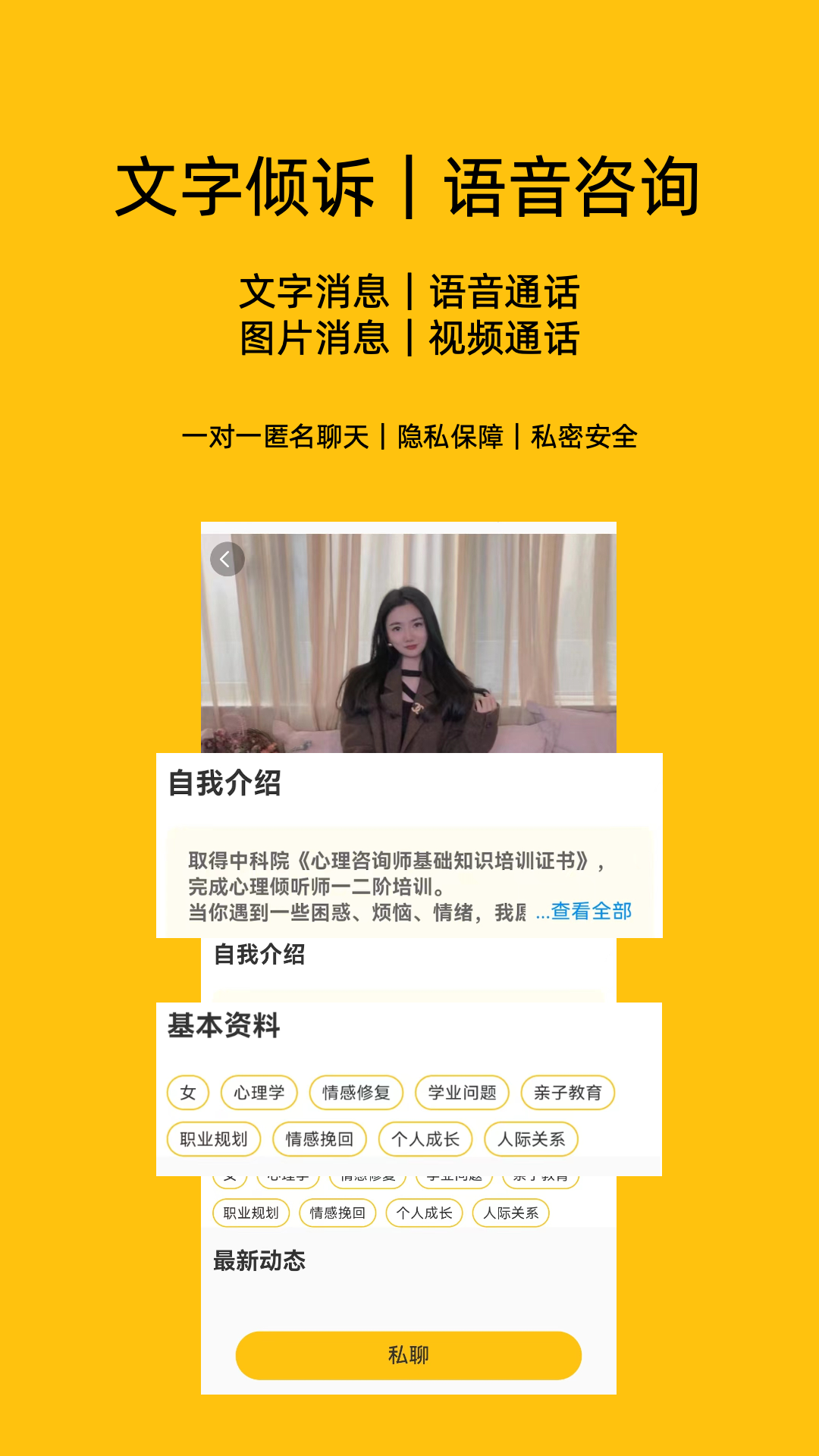Tap the back arrow on the profile photo
Screen dimensions: 819x1456
(x=226, y=558)
